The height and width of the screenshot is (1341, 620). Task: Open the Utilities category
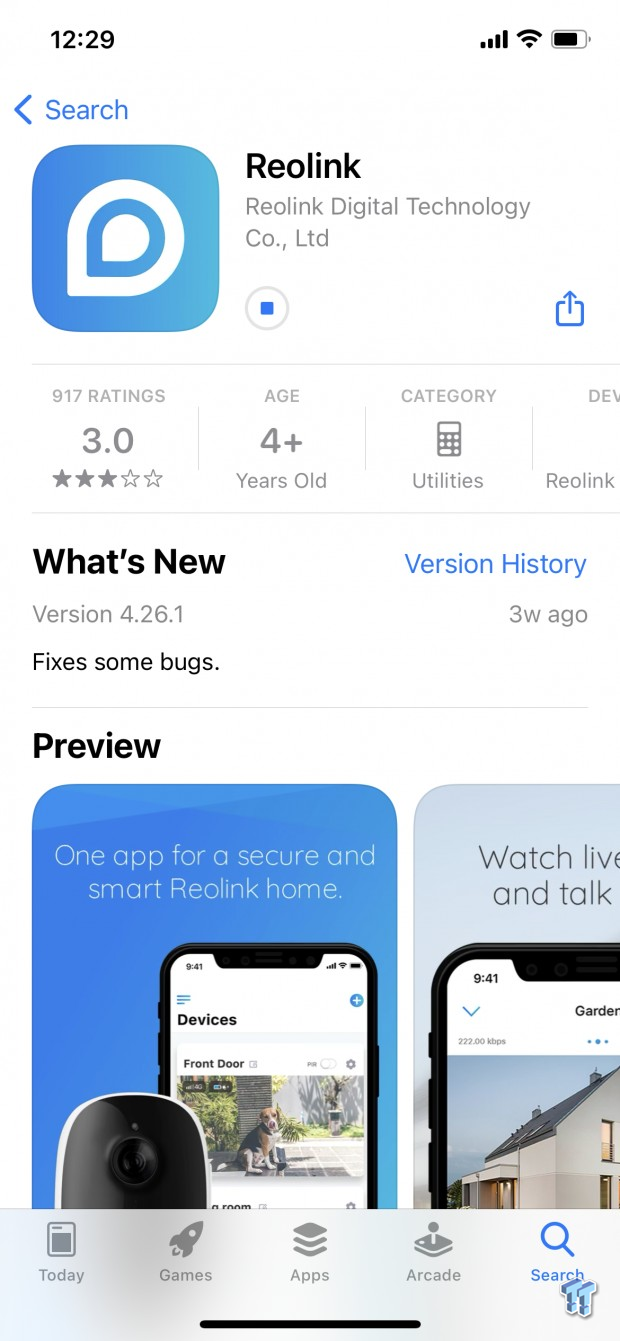click(448, 439)
